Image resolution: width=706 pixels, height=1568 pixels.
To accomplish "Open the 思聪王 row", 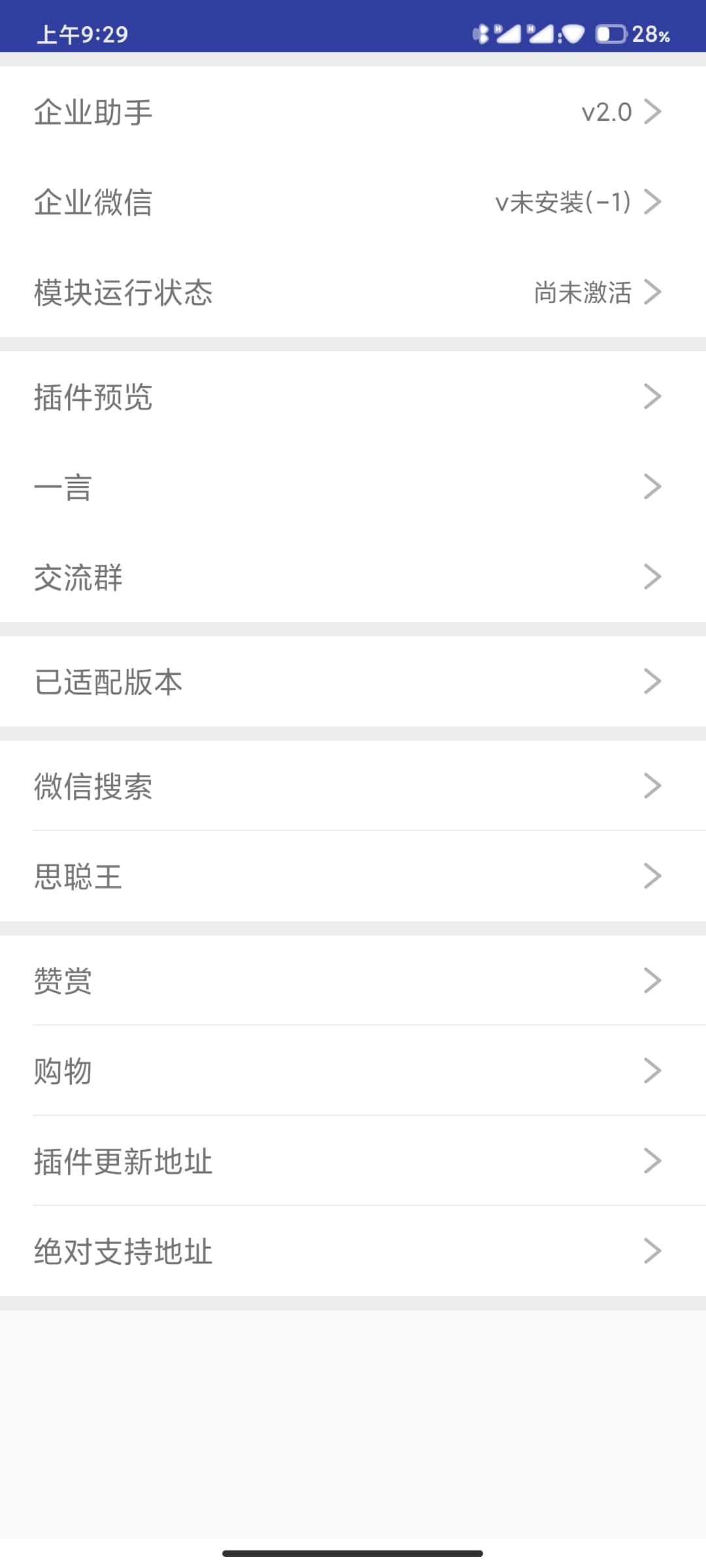I will click(x=353, y=876).
